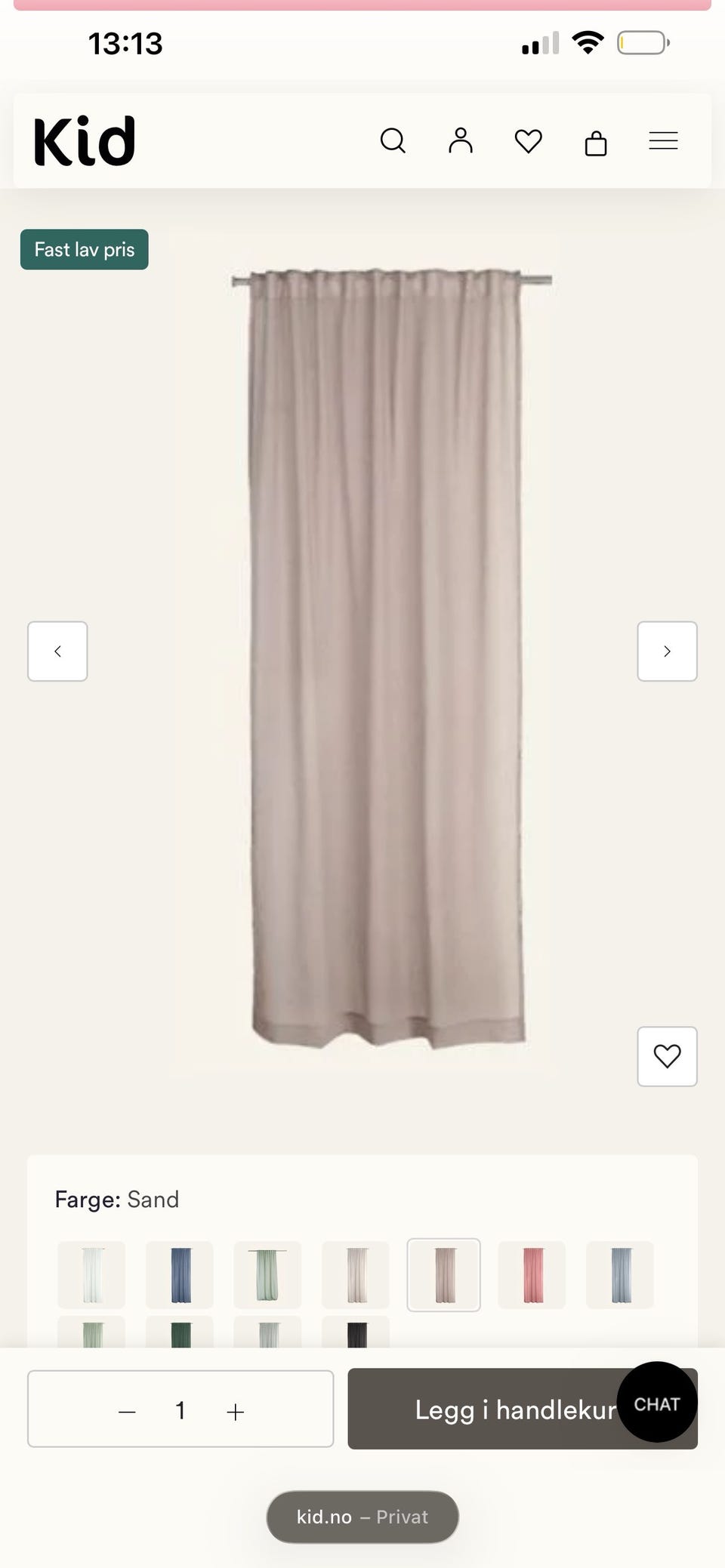Open the account profile icon
Screen dimensions: 725x1568
(x=461, y=140)
